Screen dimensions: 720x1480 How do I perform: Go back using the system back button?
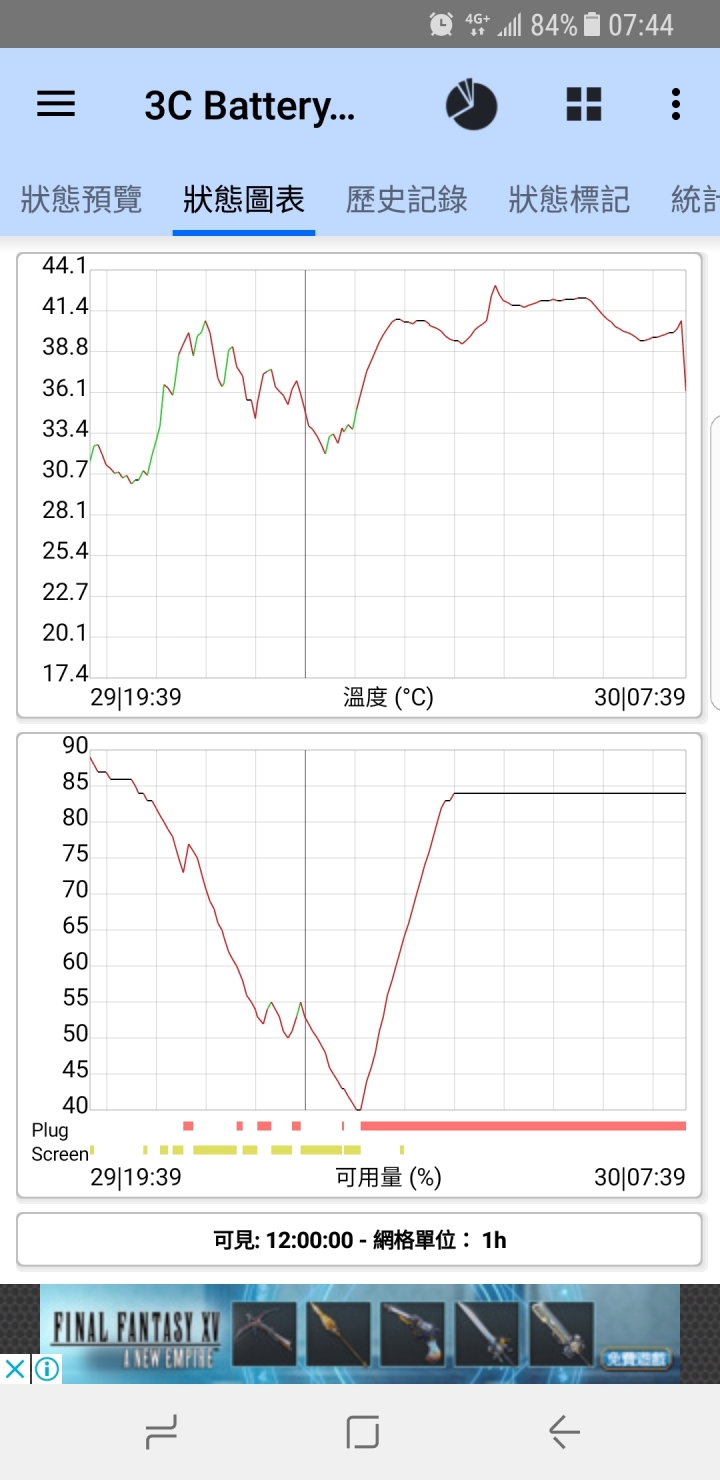pyautogui.click(x=564, y=1433)
